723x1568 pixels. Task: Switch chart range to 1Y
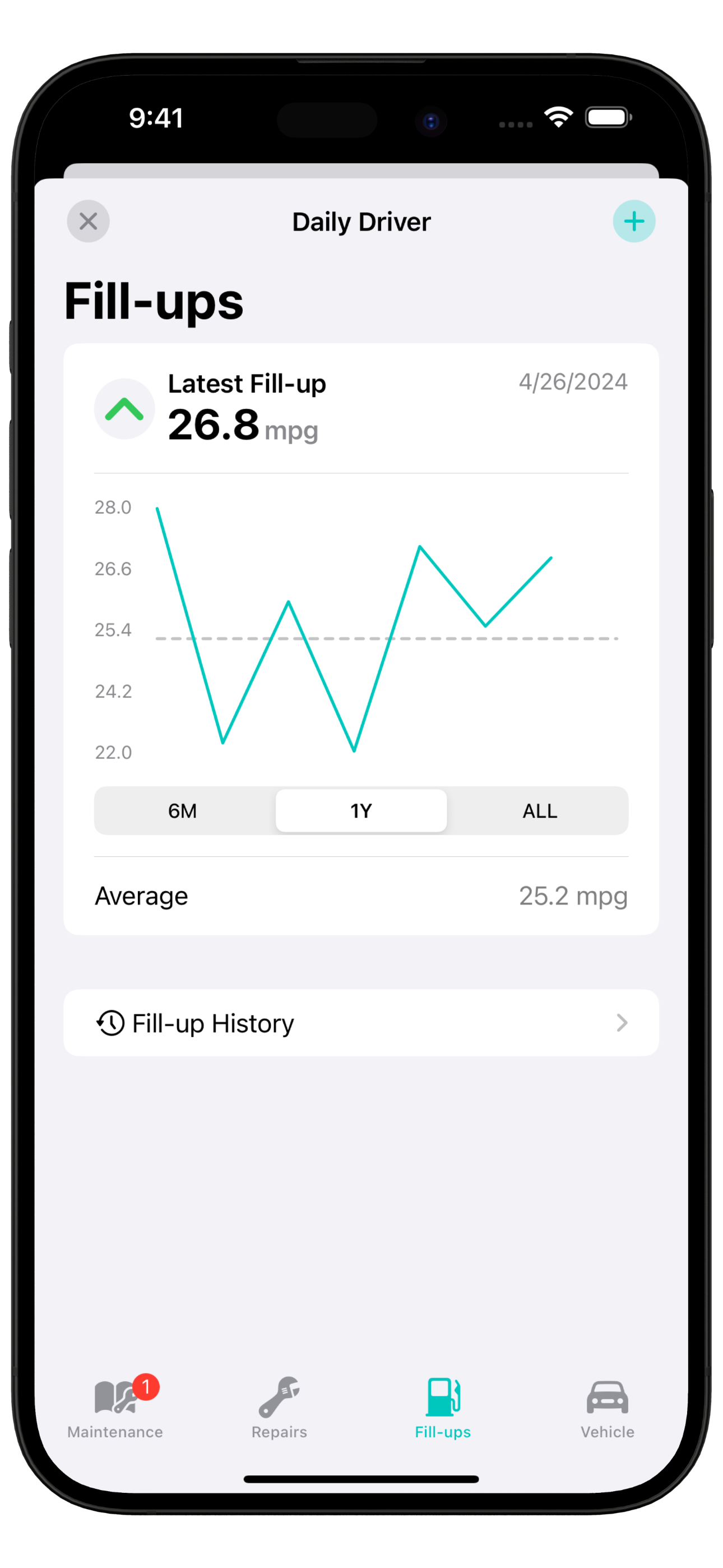[361, 811]
